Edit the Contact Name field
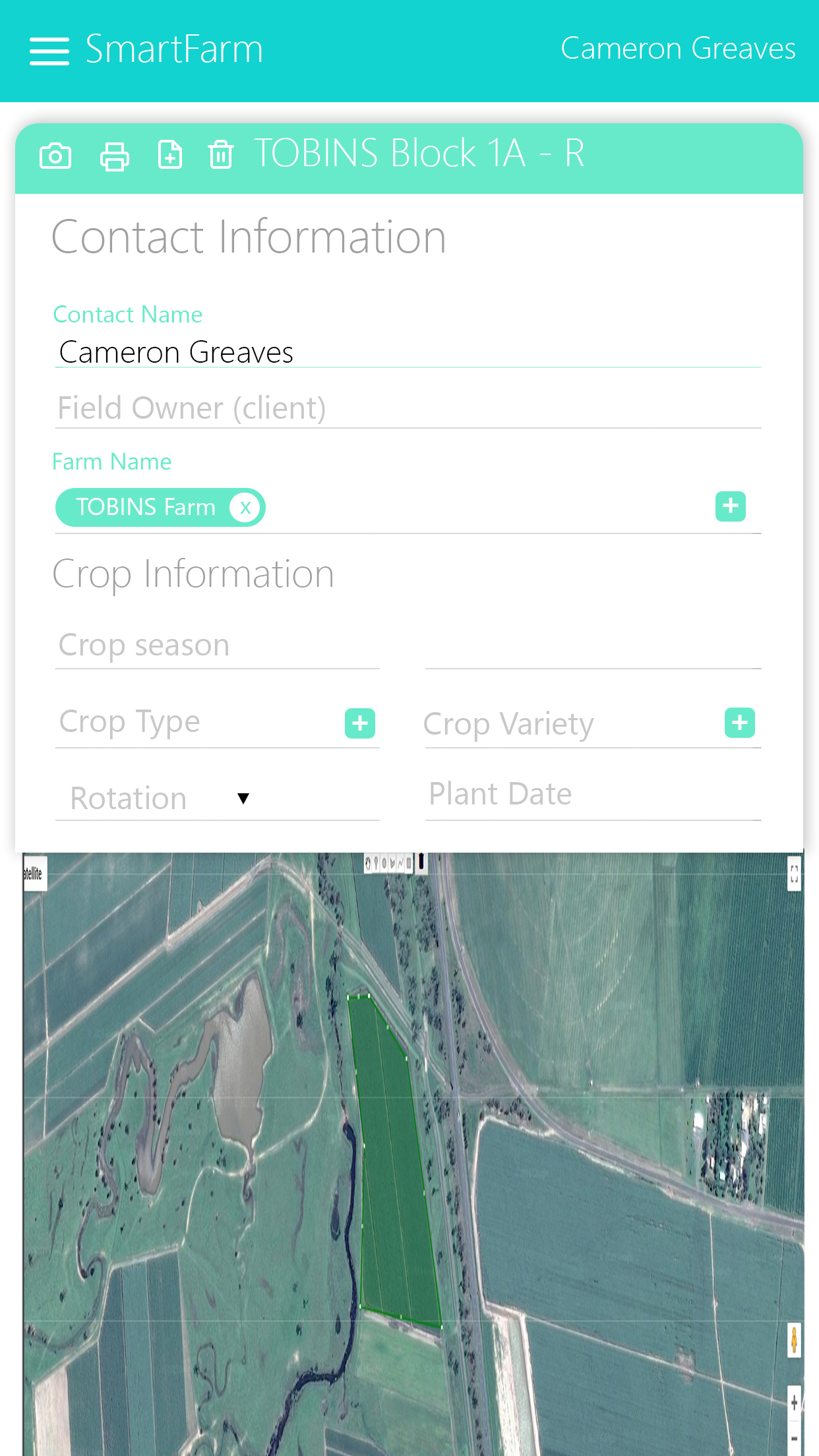This screenshot has width=819, height=1456. [x=408, y=352]
